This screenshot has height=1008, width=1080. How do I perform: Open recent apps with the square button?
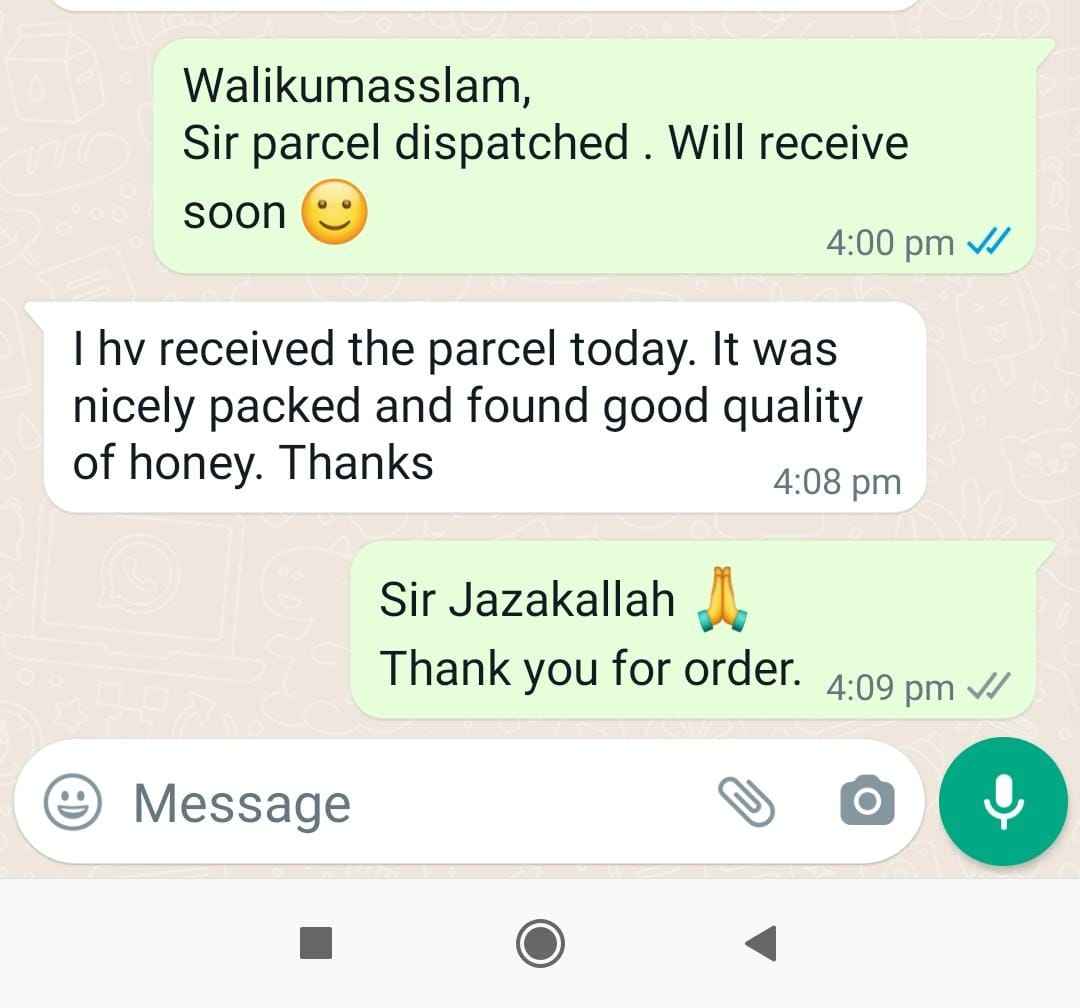click(x=316, y=943)
